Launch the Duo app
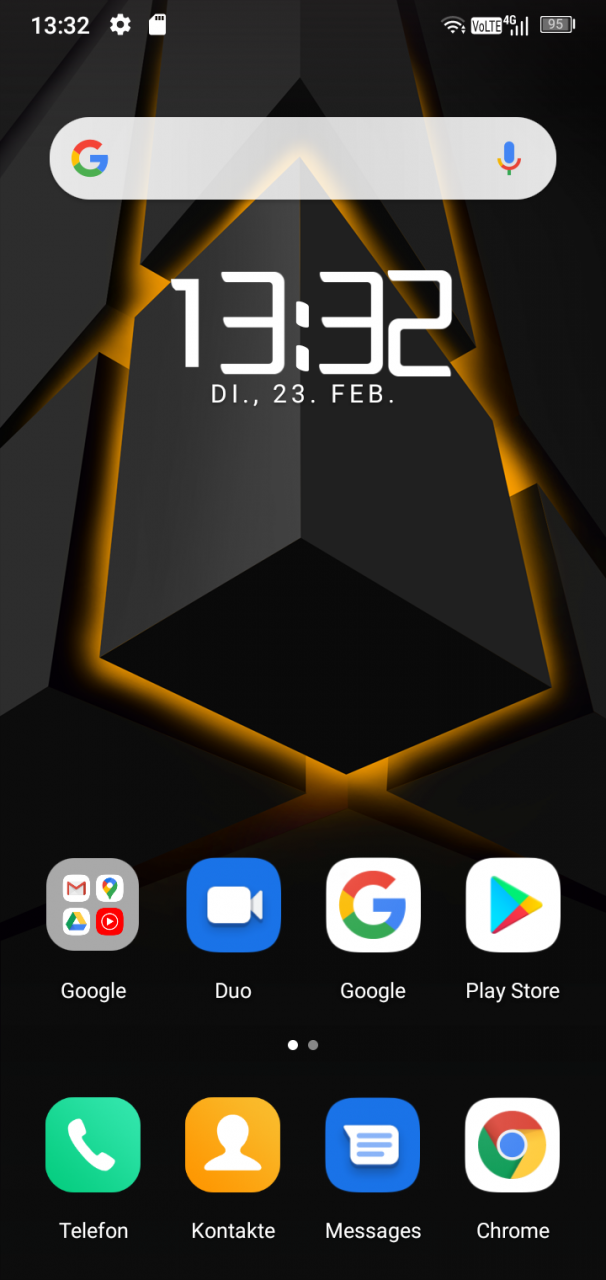This screenshot has height=1280, width=606. point(233,905)
